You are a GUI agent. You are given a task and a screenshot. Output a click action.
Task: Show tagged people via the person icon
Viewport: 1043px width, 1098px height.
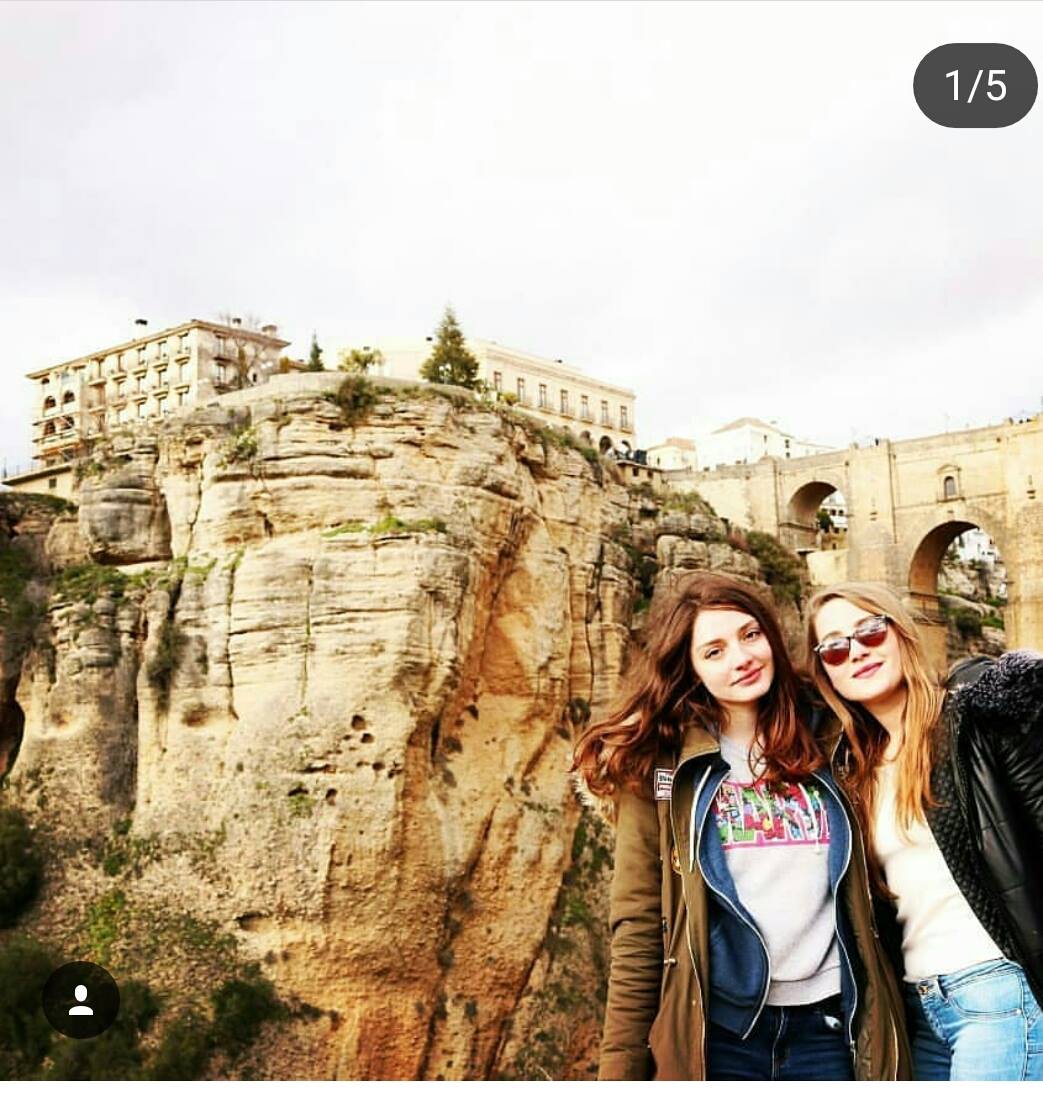(81, 1000)
